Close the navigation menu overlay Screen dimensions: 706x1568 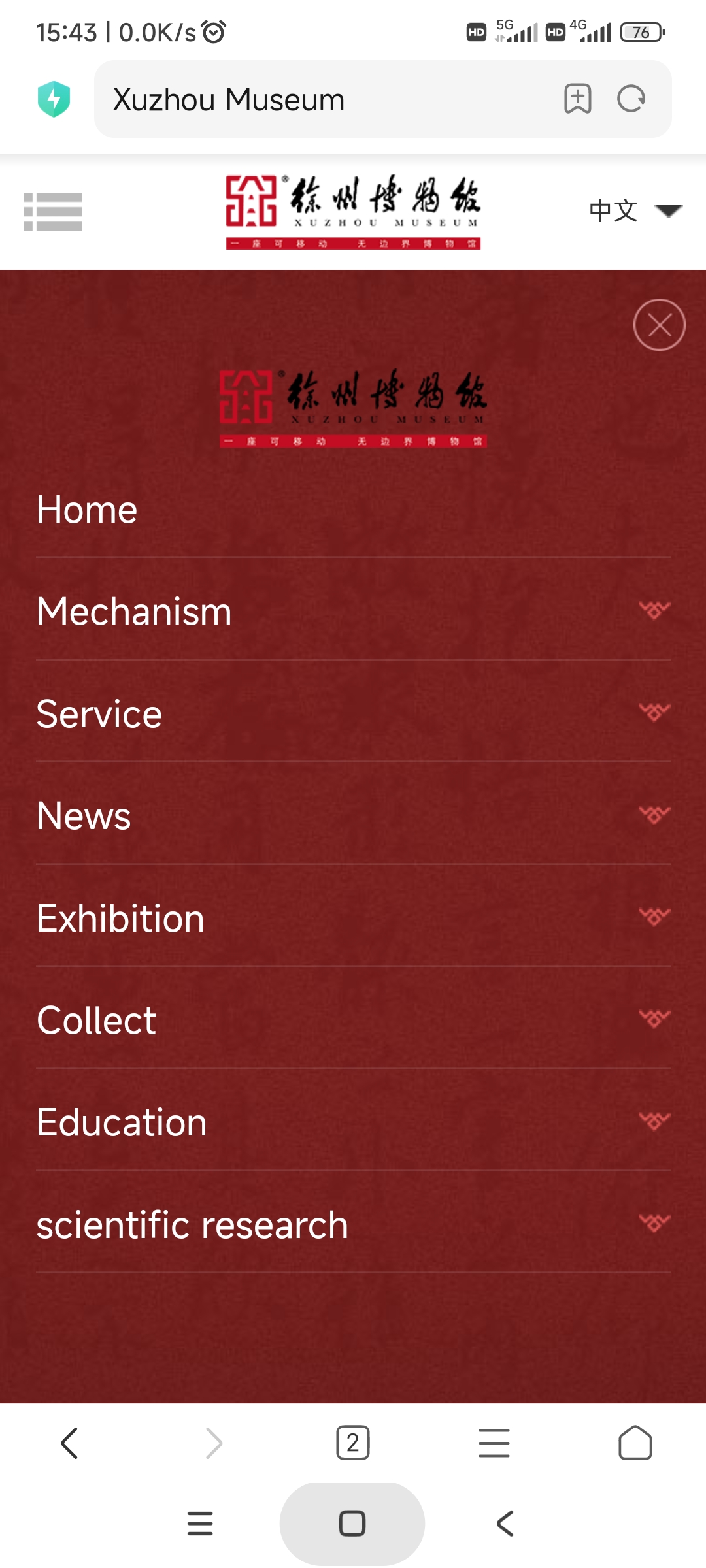point(659,325)
